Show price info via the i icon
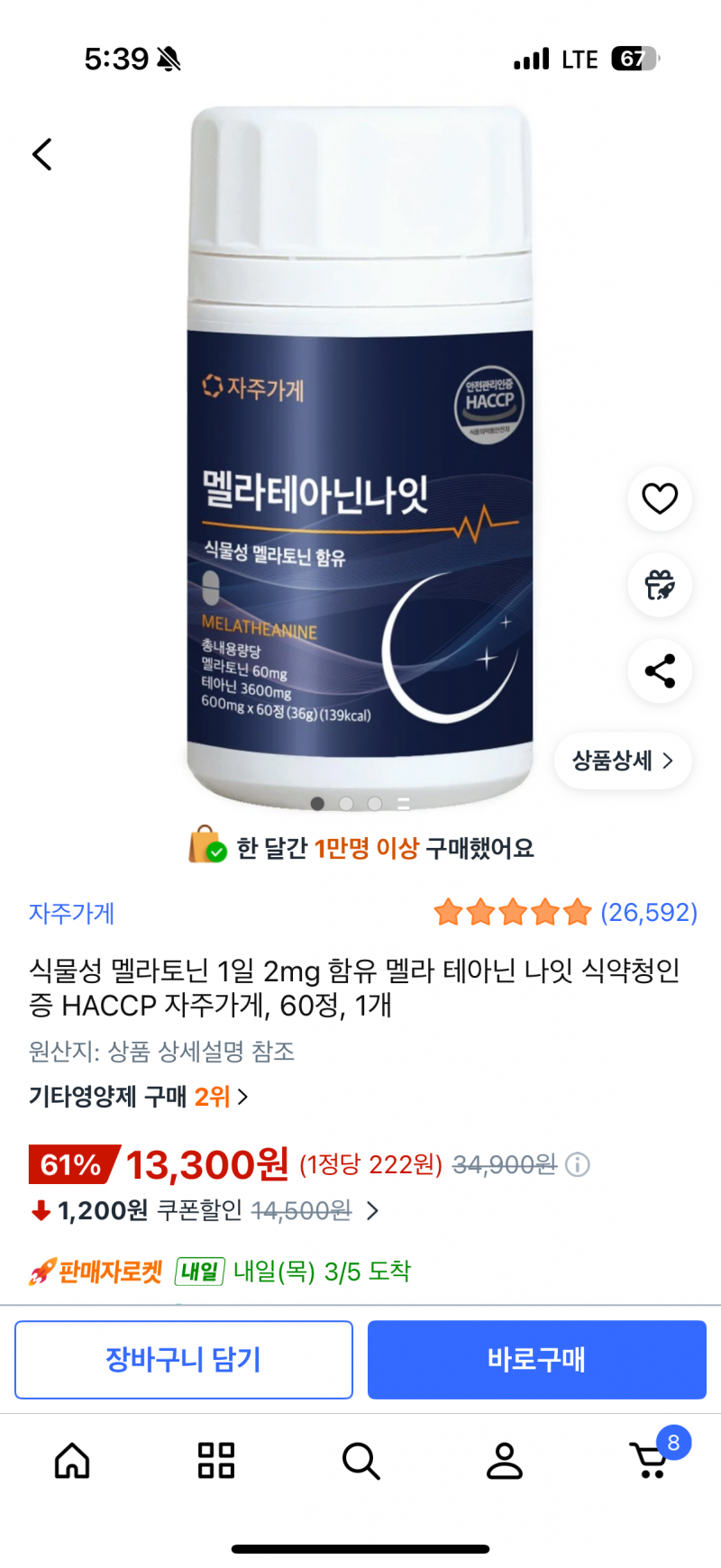Screen dimensions: 721x1568 [x=578, y=1165]
